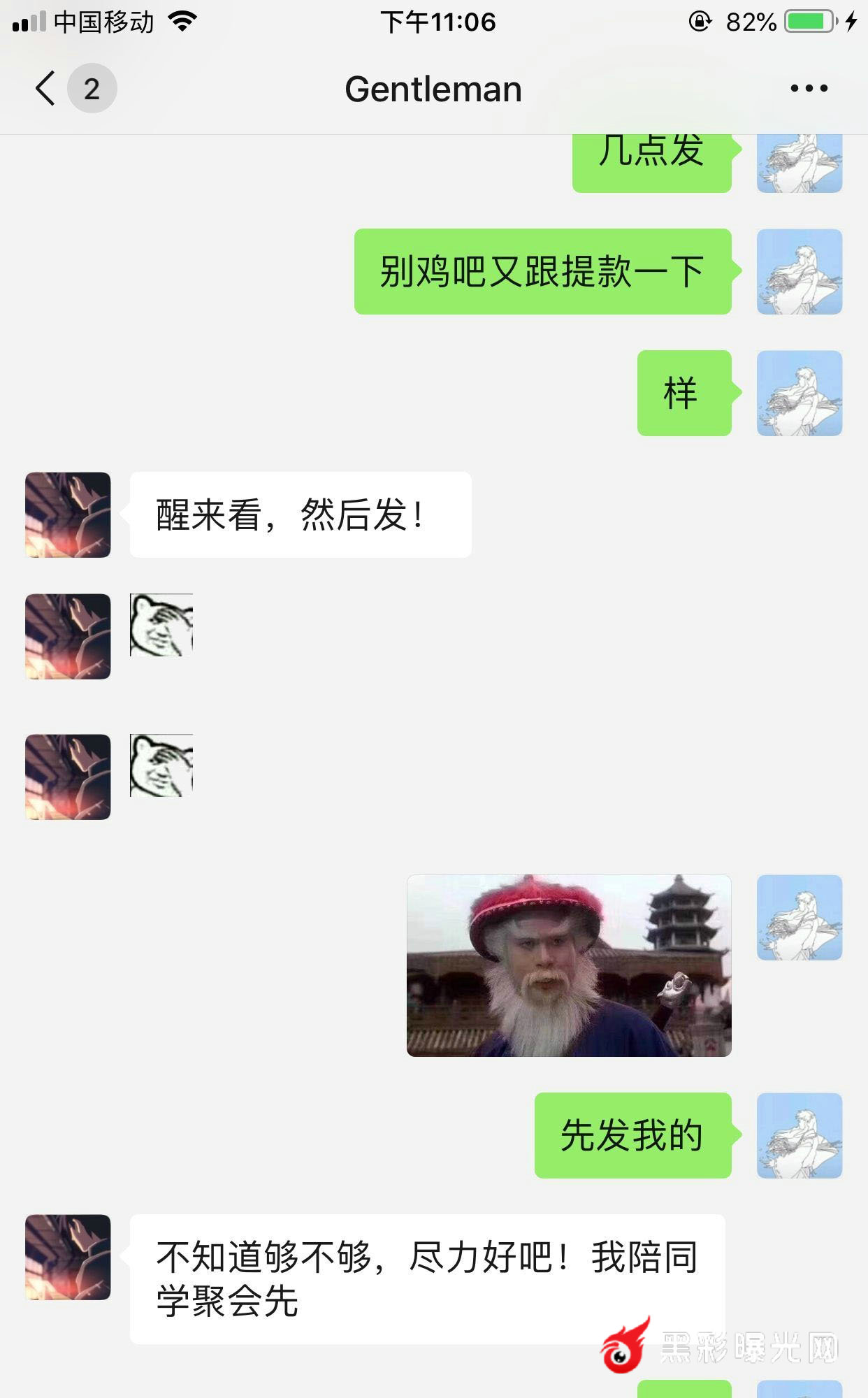Screen dimensions: 868x1398
Task: Open the old man image message
Action: click(x=569, y=965)
